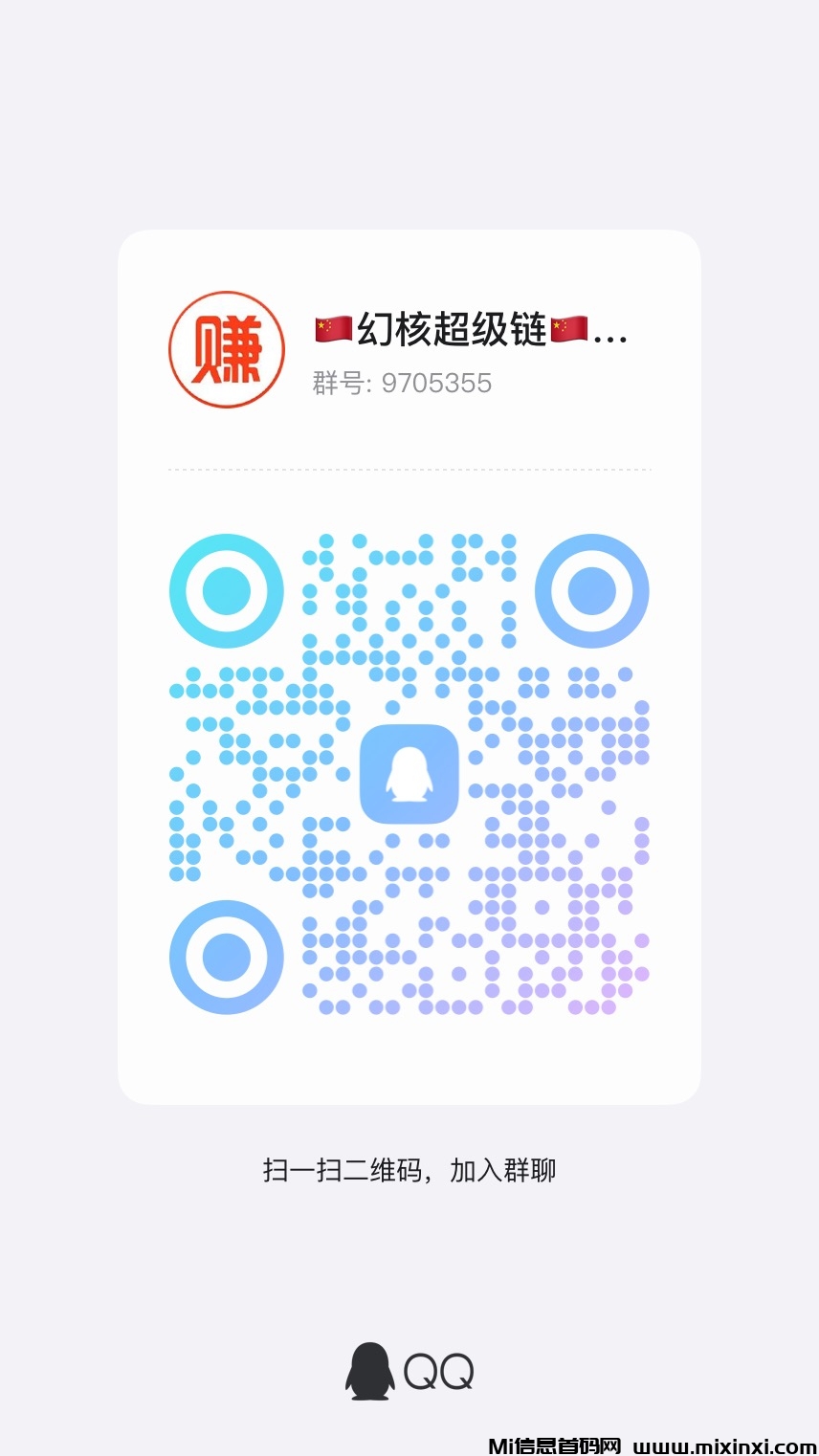Viewport: 819px width, 1456px height.
Task: Click the black QQ penguin logo at bottom
Action: click(371, 1370)
